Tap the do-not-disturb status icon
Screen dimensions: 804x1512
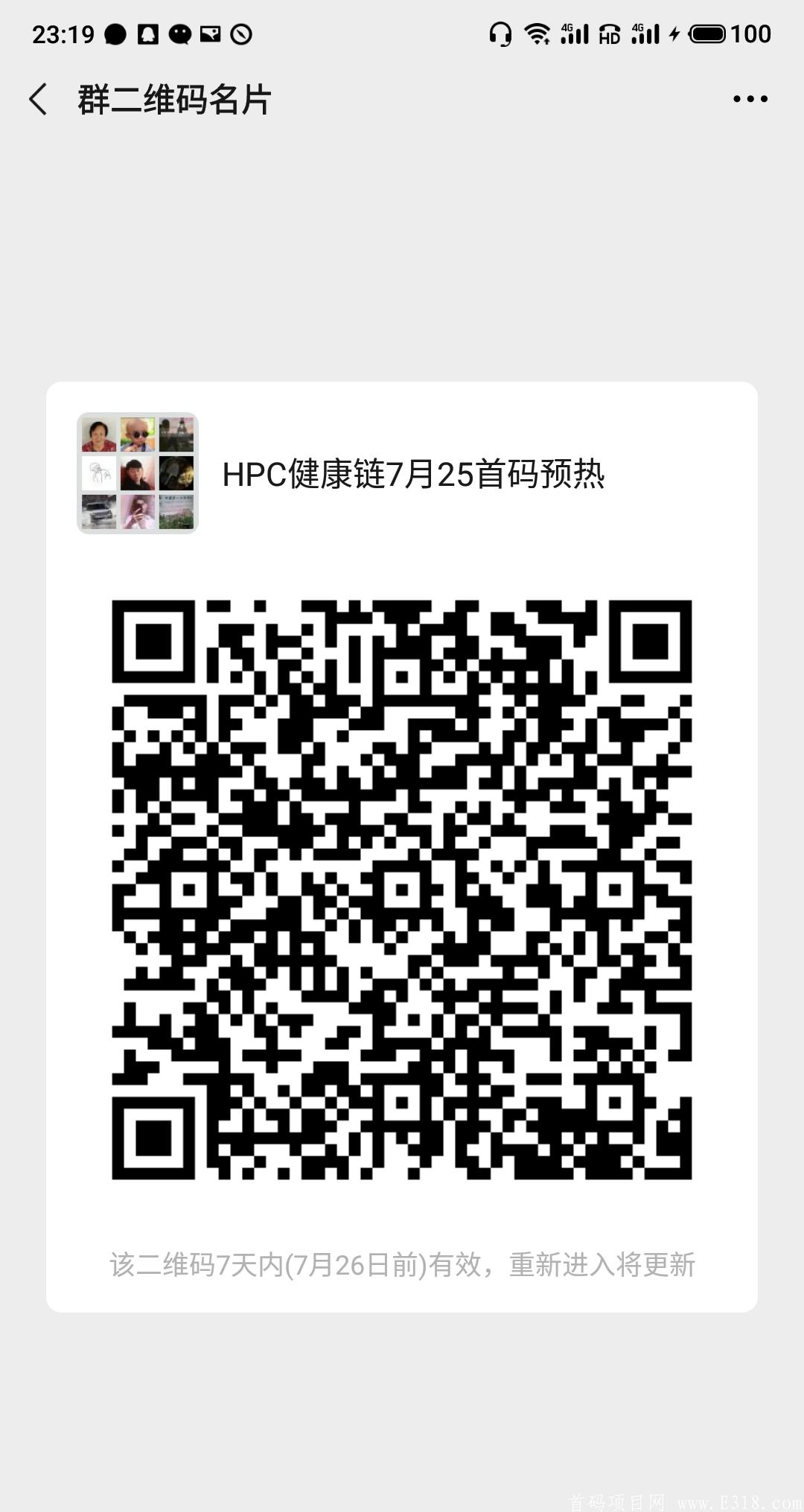click(x=242, y=33)
